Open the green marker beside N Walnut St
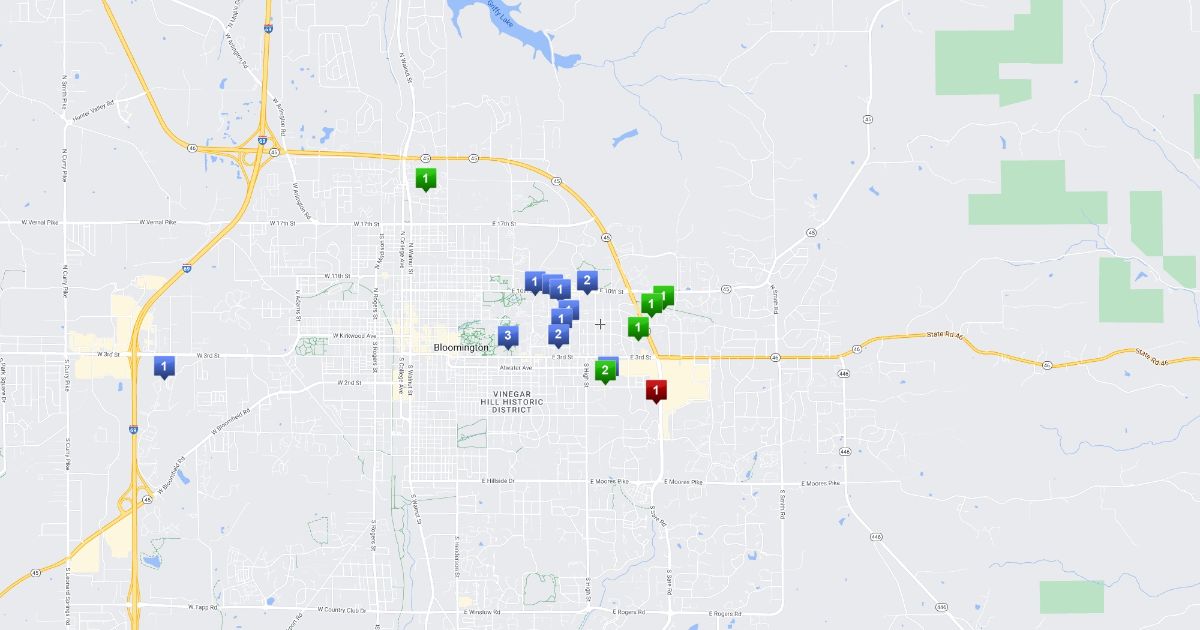The width and height of the screenshot is (1200, 630). [426, 179]
